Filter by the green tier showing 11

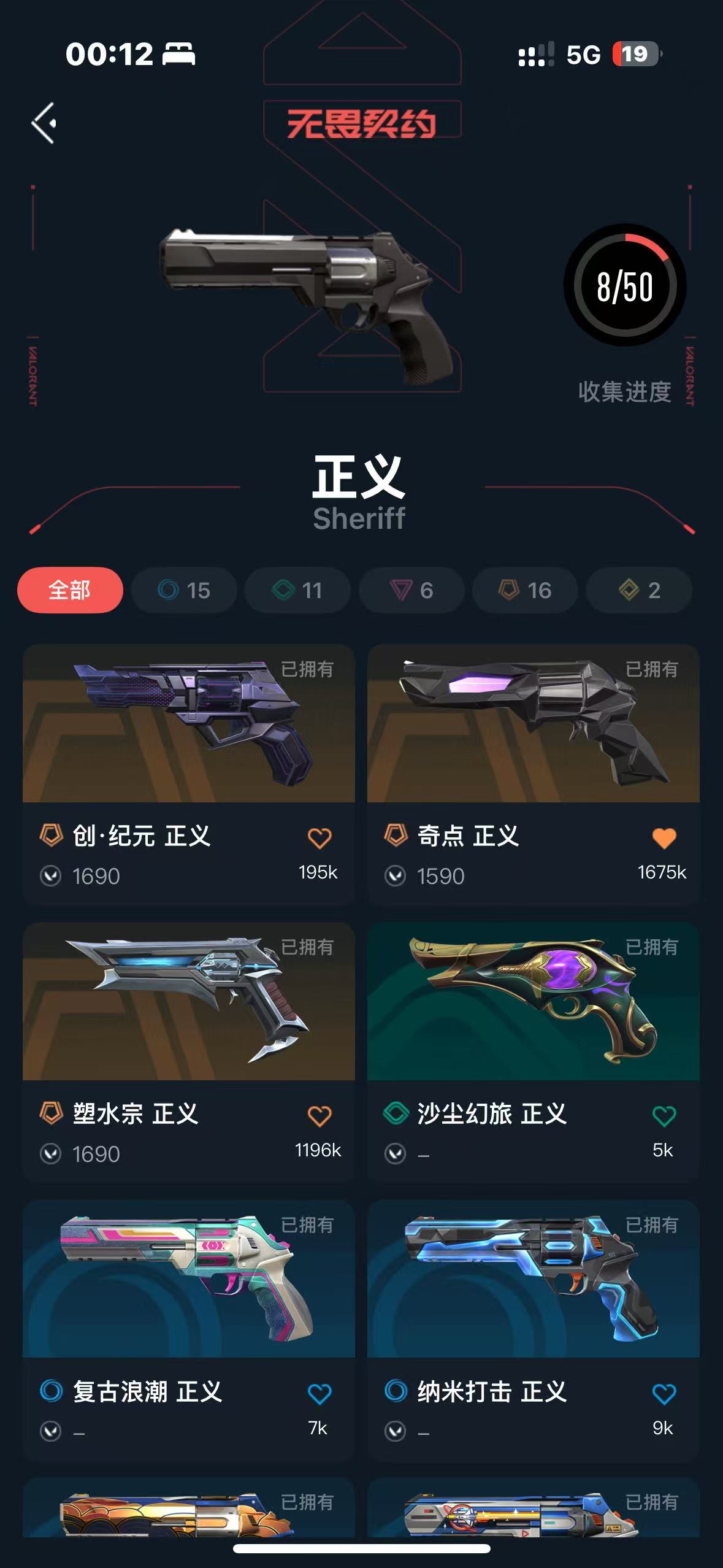point(297,590)
